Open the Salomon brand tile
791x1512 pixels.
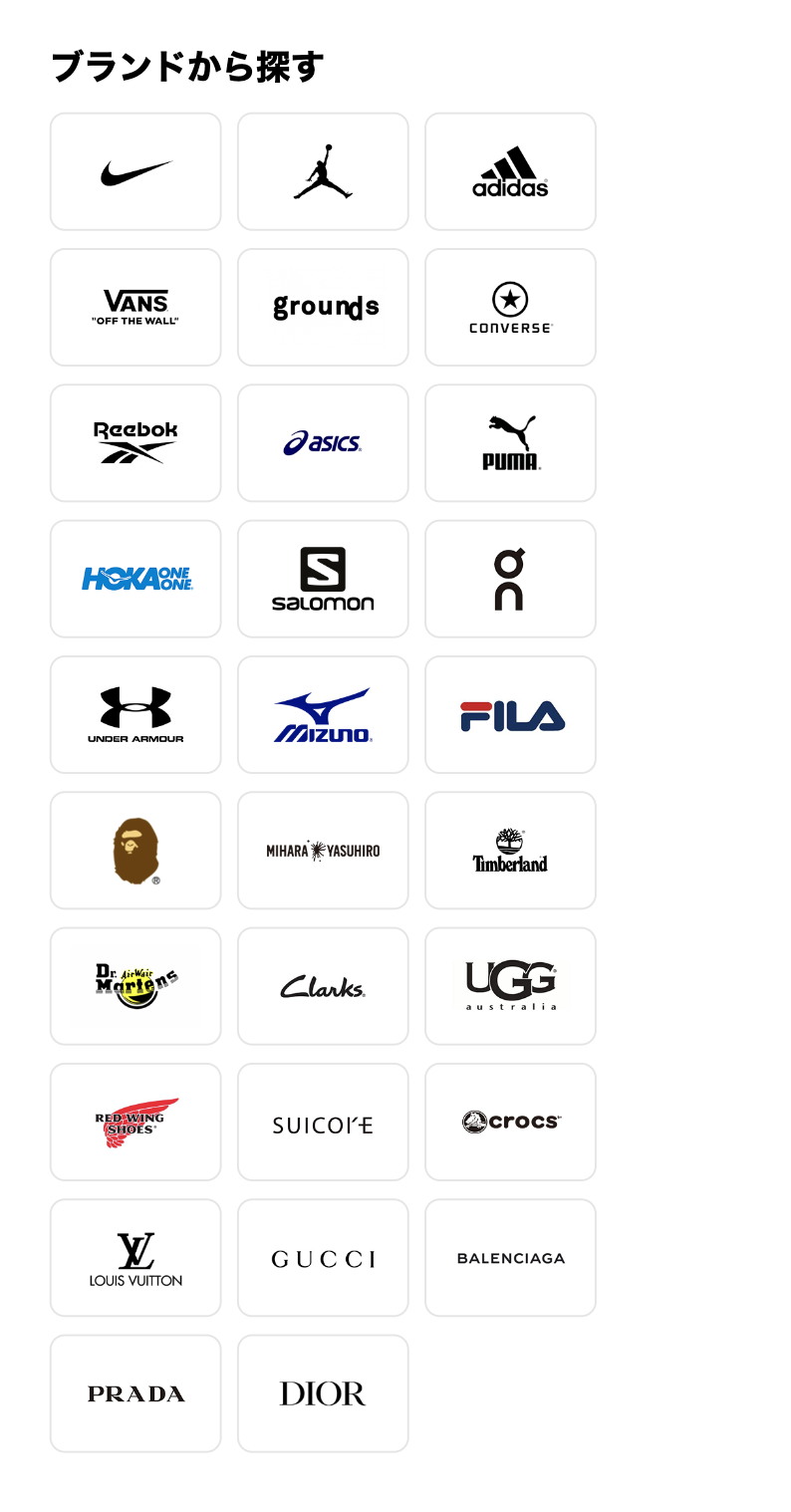click(x=323, y=579)
